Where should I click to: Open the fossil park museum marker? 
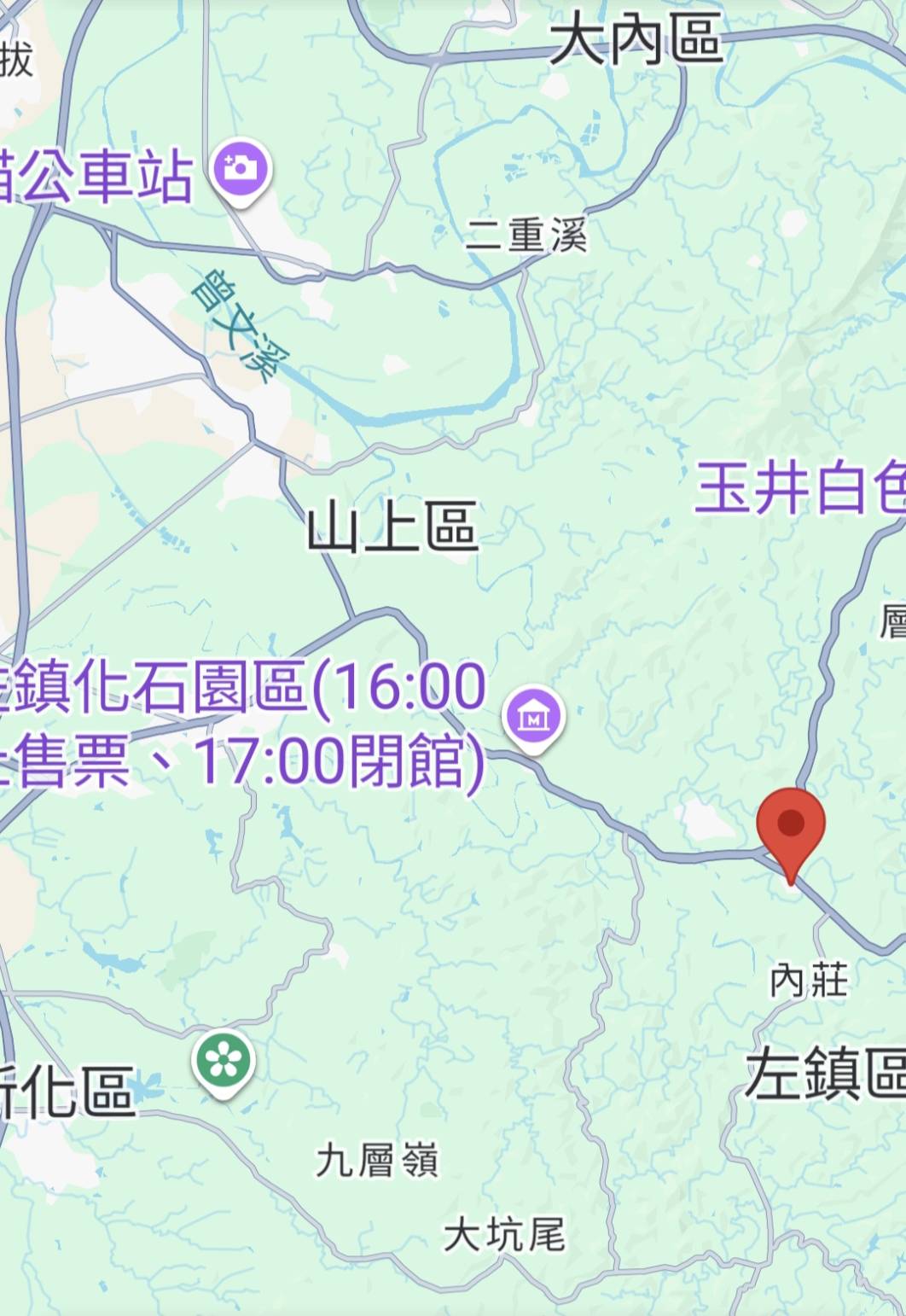[534, 718]
